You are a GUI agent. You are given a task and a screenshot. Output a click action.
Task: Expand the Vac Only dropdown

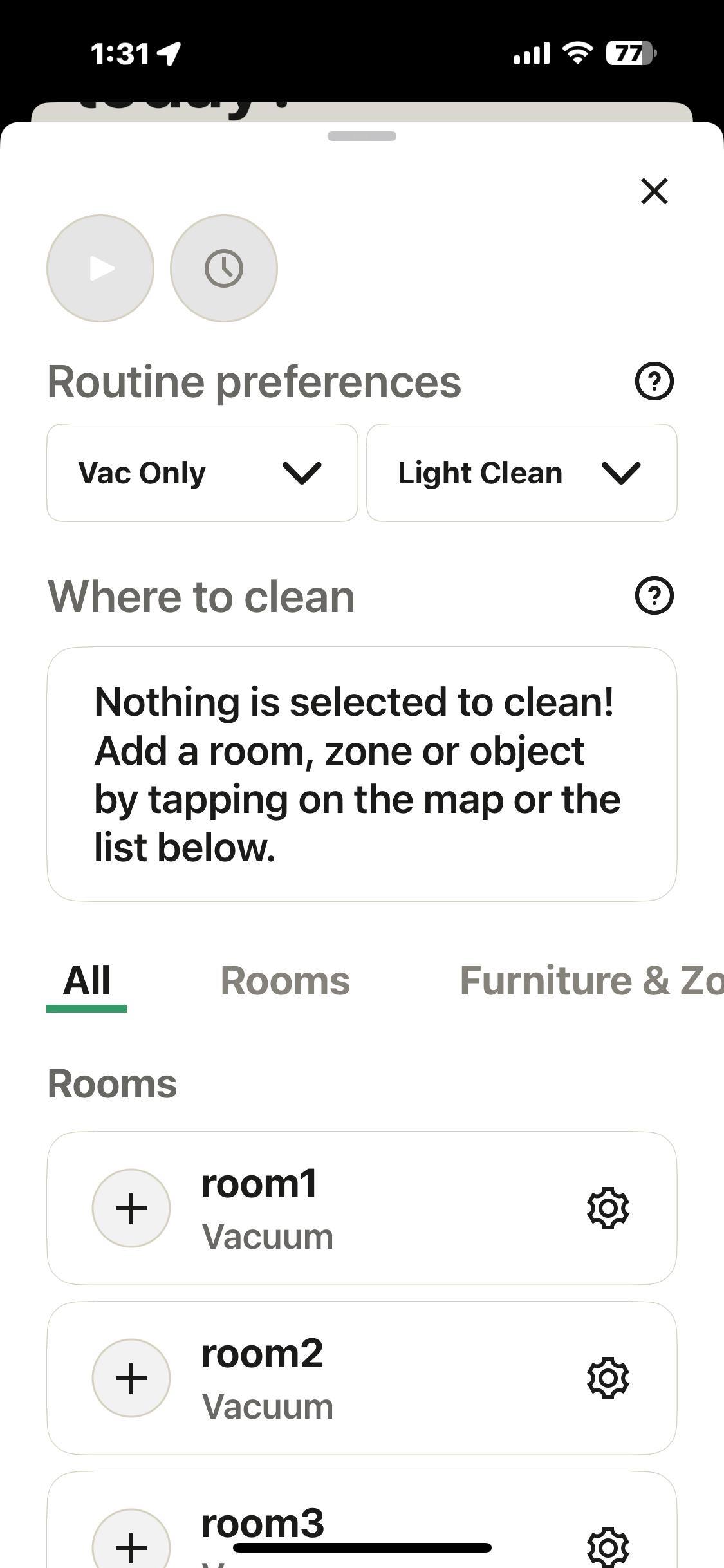[202, 472]
